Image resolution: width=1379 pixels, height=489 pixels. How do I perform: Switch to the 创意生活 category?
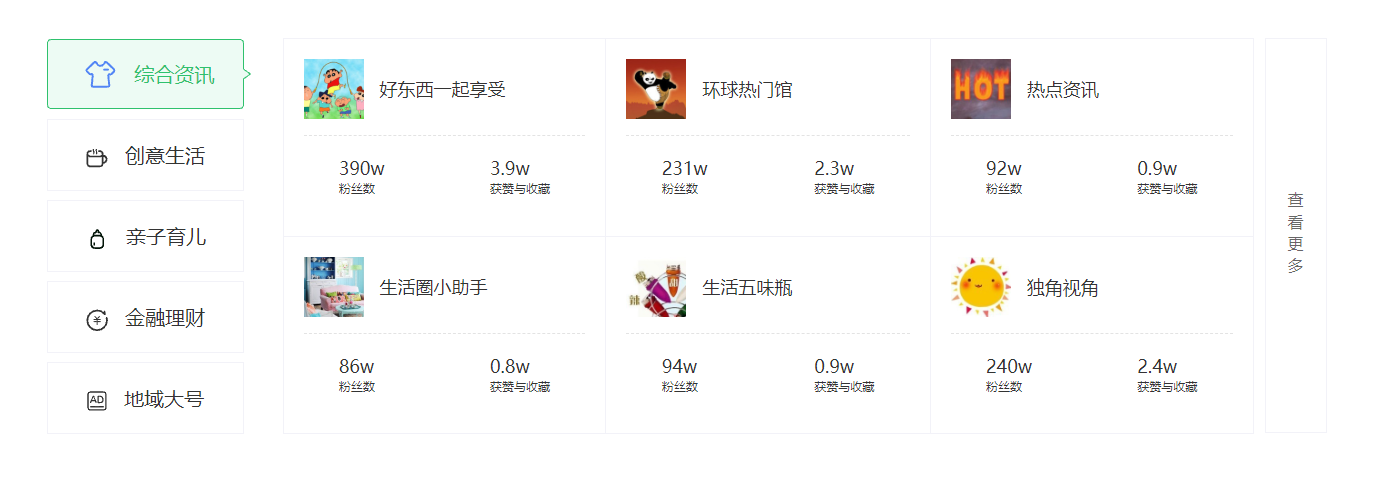coord(146,156)
